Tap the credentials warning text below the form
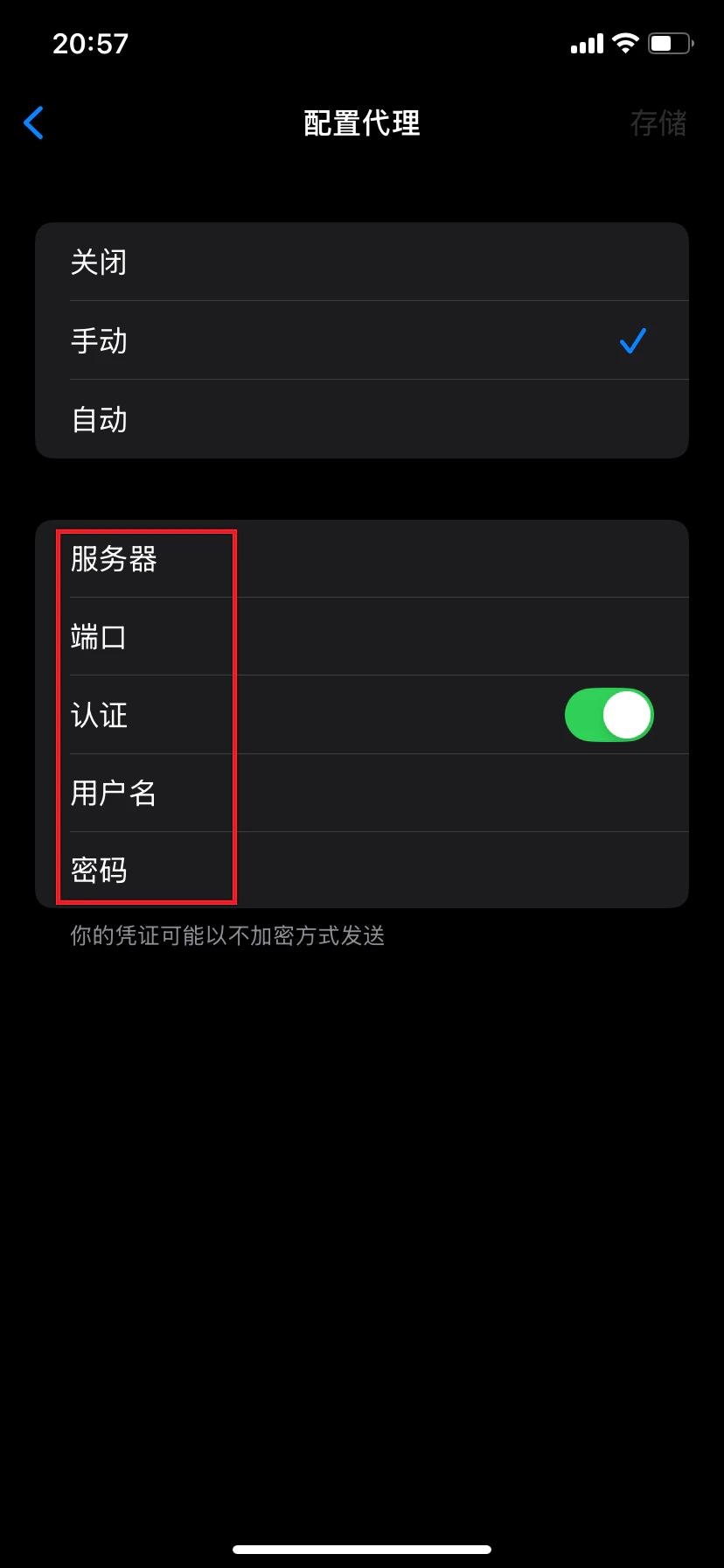Image resolution: width=724 pixels, height=1568 pixels. [227, 935]
